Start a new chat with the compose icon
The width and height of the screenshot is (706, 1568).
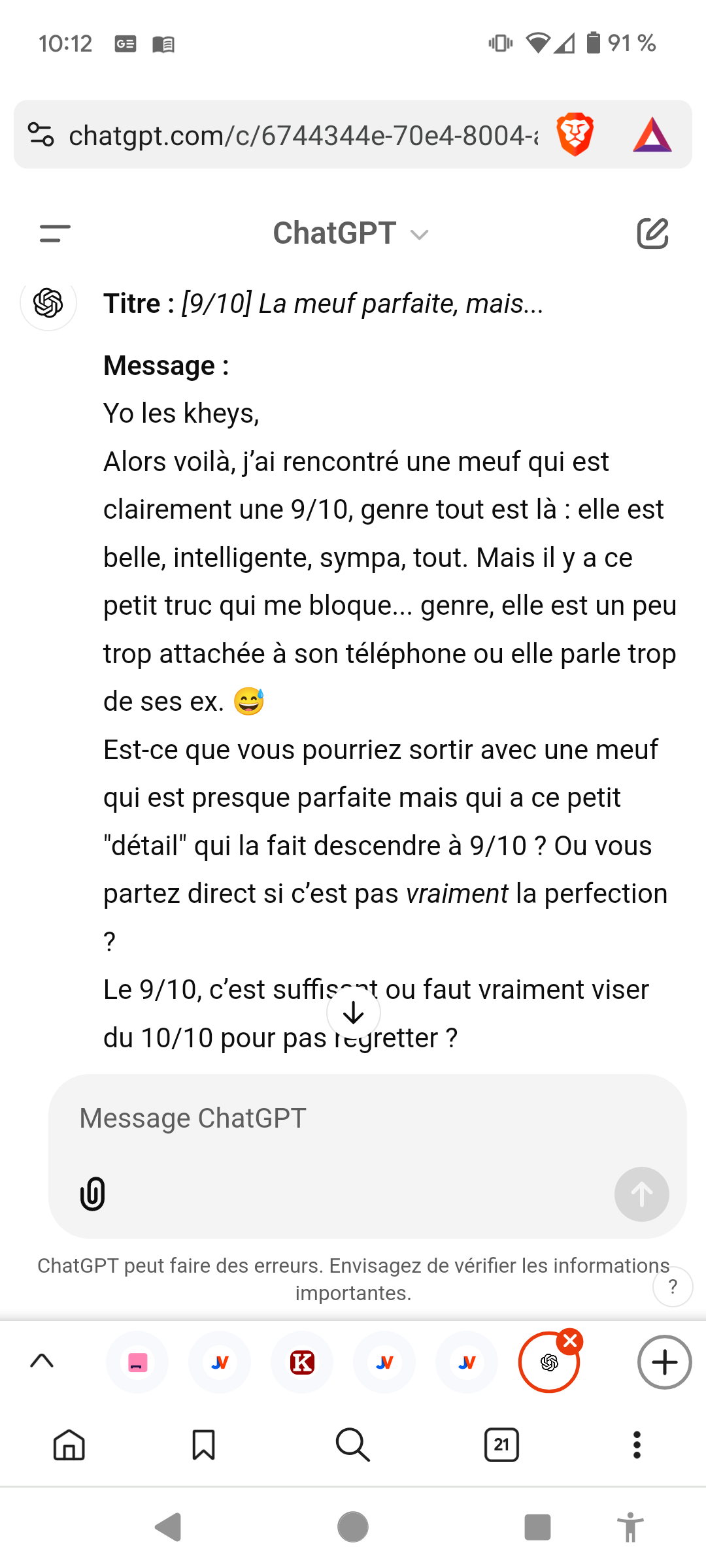[x=652, y=233]
